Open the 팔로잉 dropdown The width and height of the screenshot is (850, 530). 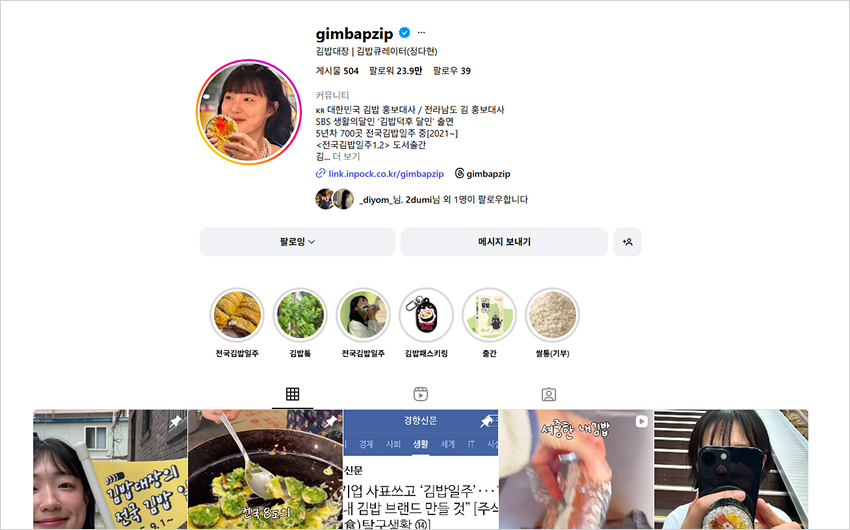point(297,242)
